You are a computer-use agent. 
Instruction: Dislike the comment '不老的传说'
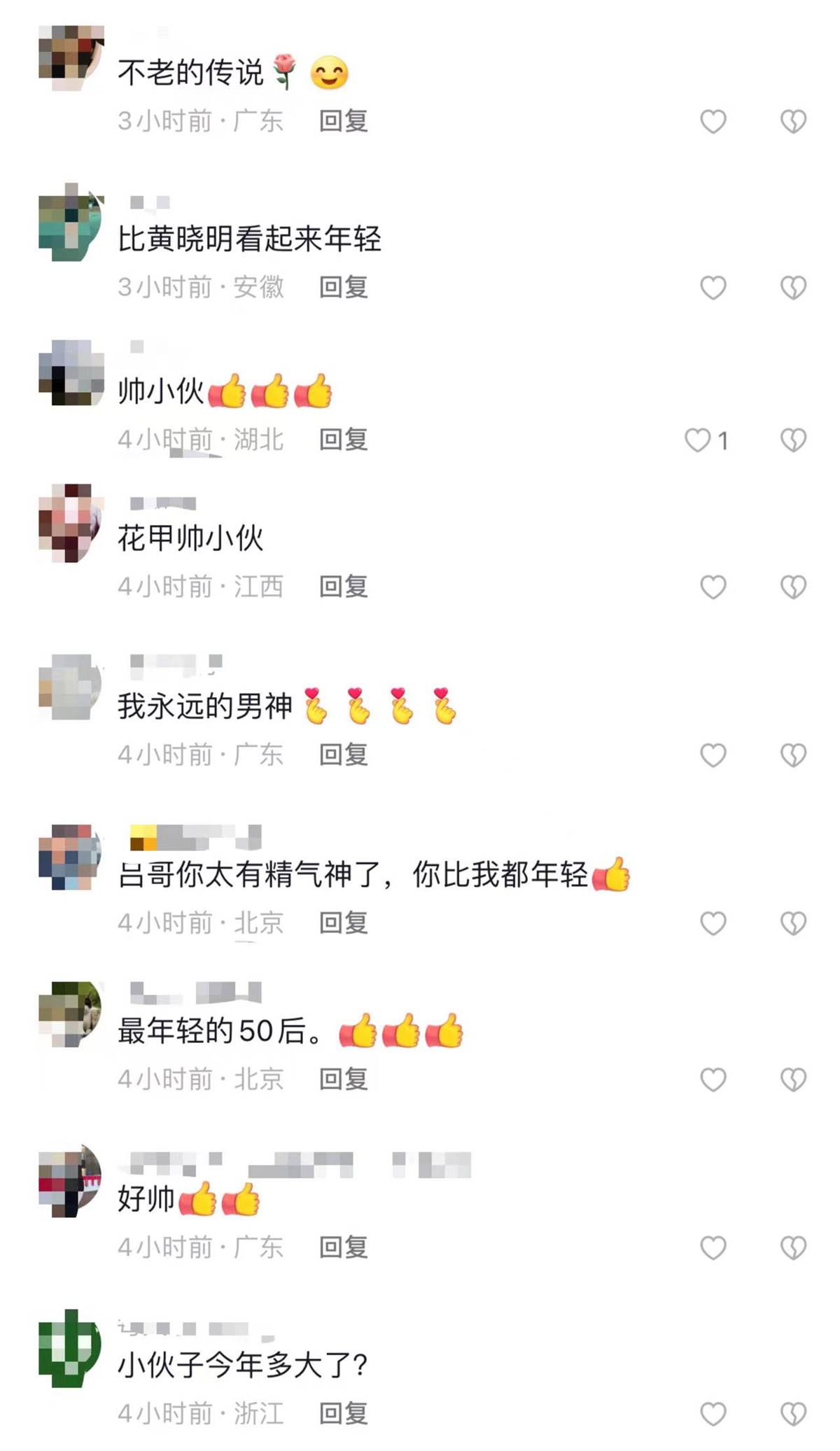point(793,122)
